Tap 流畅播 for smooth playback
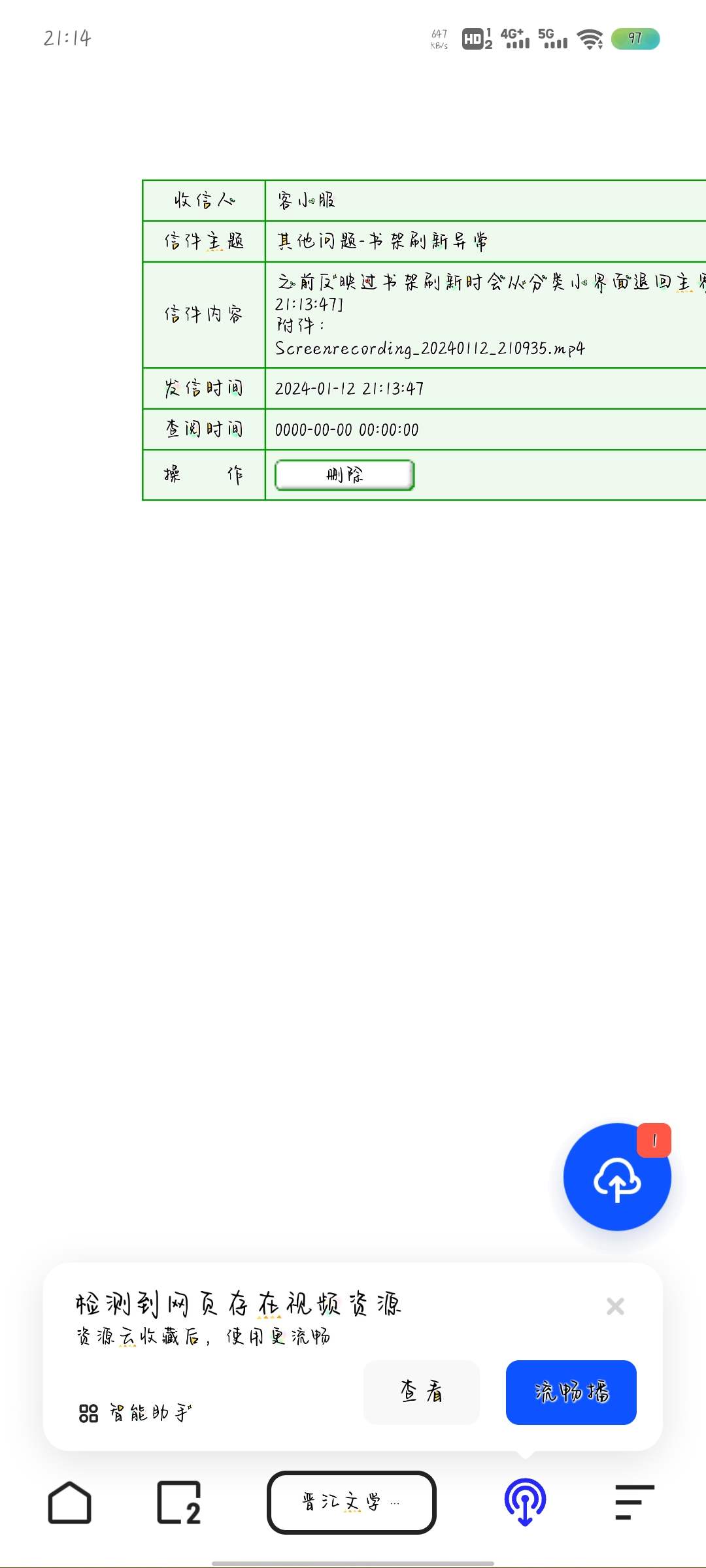706x1568 pixels. 571,1392
